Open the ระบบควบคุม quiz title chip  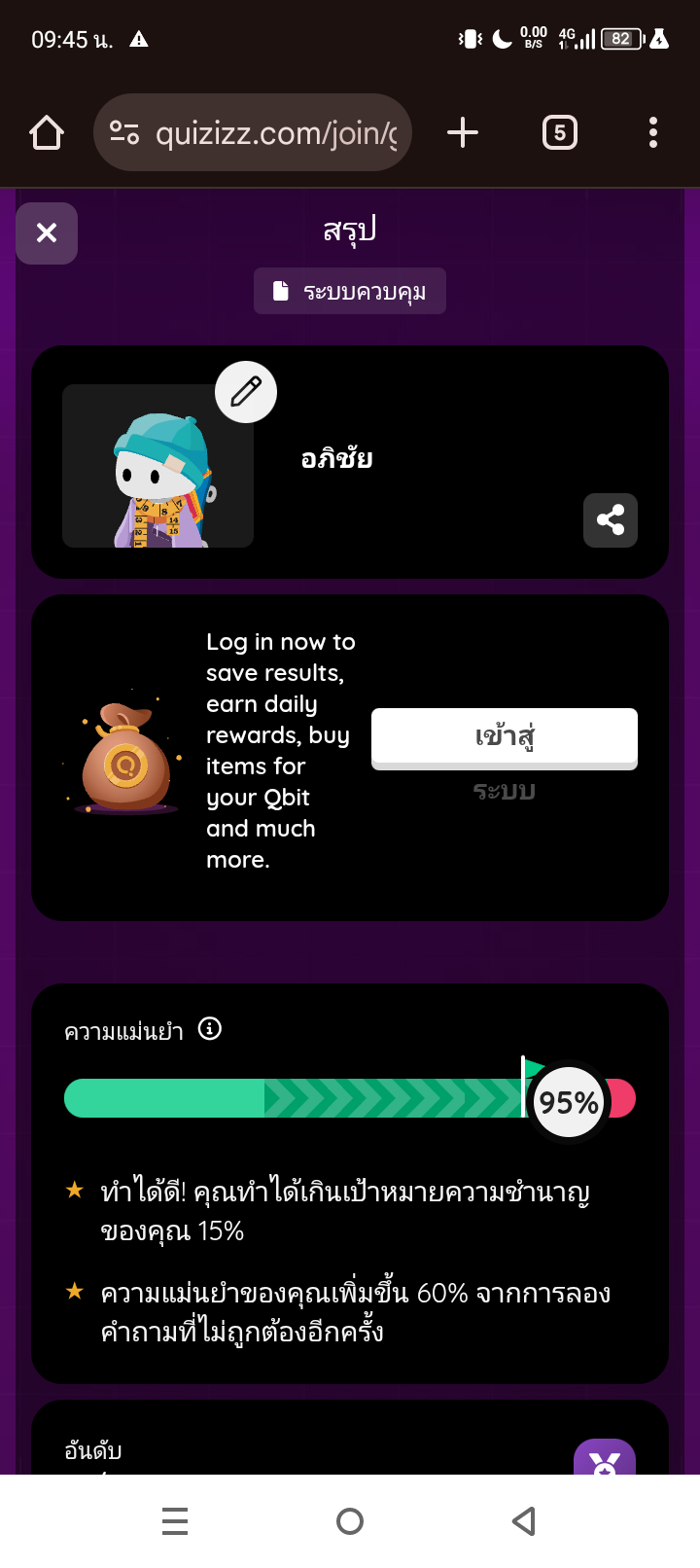(x=350, y=291)
